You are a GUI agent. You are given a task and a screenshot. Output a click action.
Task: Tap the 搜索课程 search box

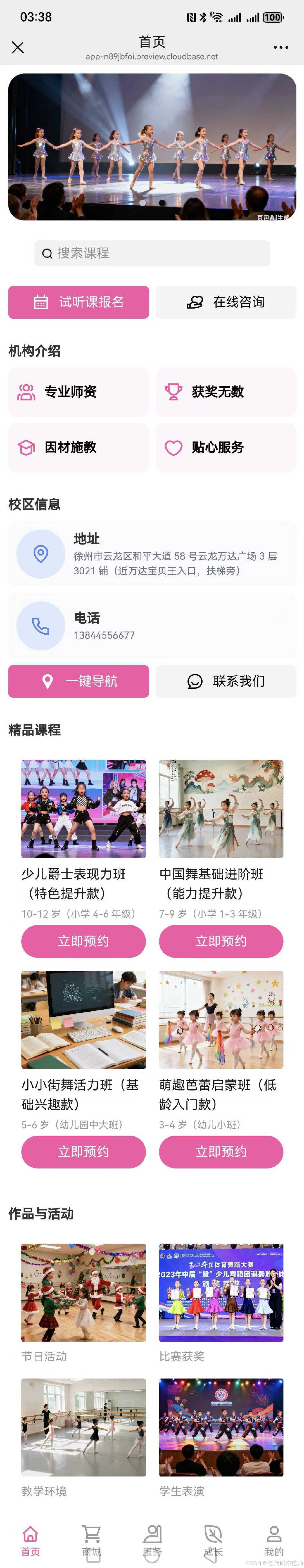pos(152,253)
